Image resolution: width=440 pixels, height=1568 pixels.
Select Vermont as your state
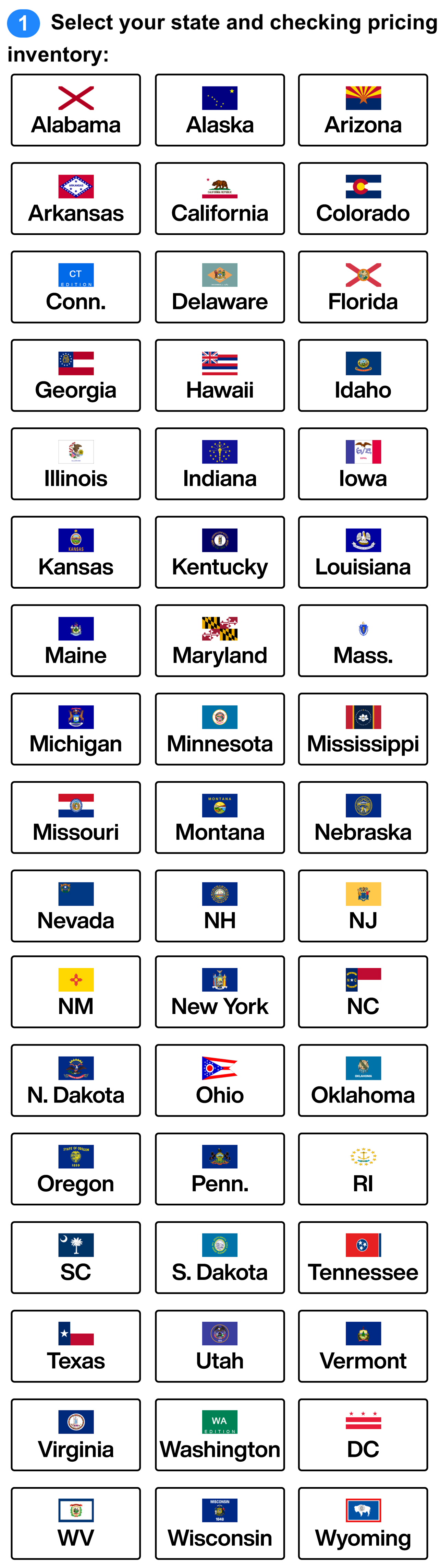(363, 1346)
